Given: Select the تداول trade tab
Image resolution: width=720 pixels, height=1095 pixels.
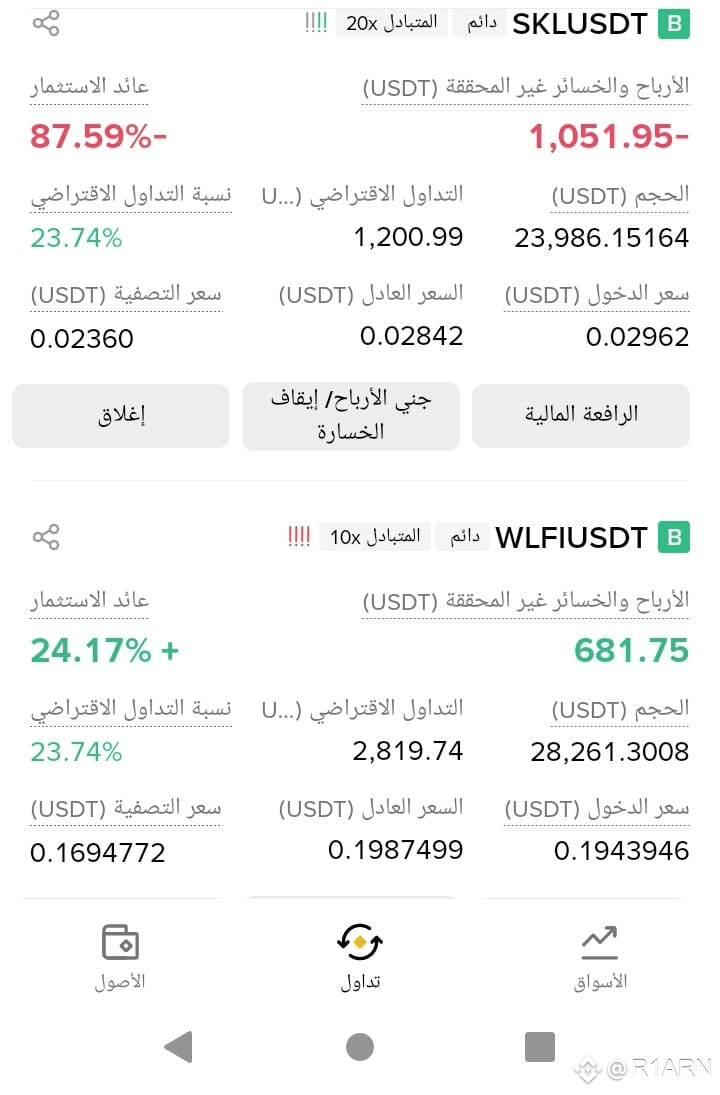Looking at the screenshot, I should pyautogui.click(x=360, y=957).
